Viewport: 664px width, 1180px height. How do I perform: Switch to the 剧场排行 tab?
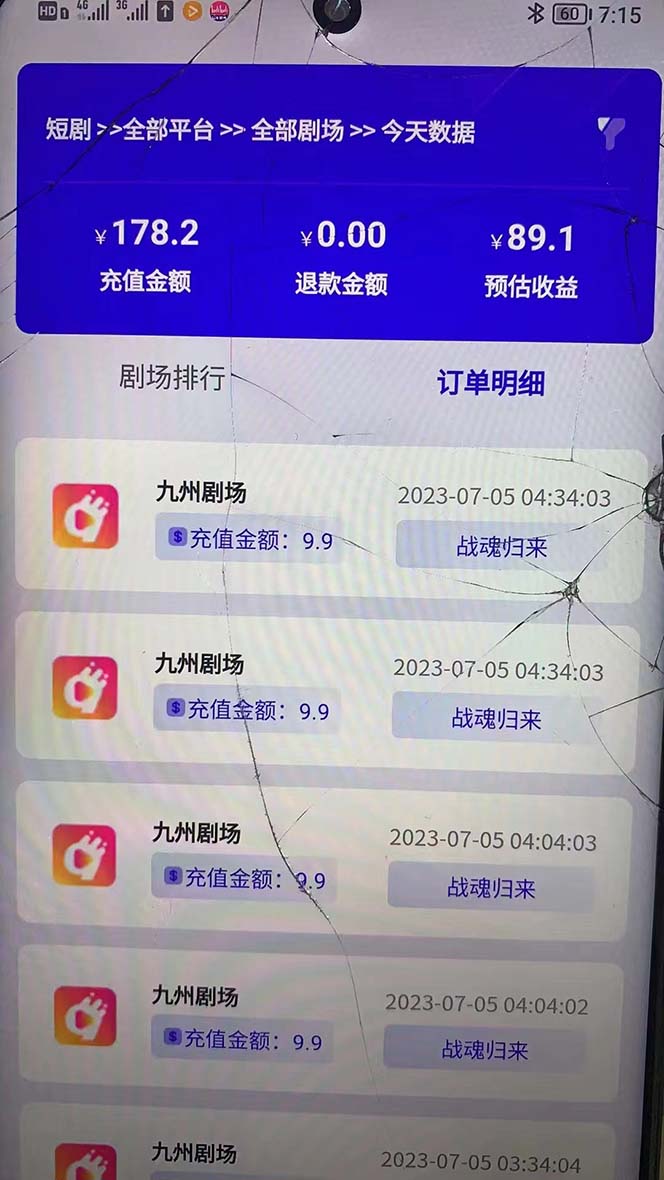[172, 377]
